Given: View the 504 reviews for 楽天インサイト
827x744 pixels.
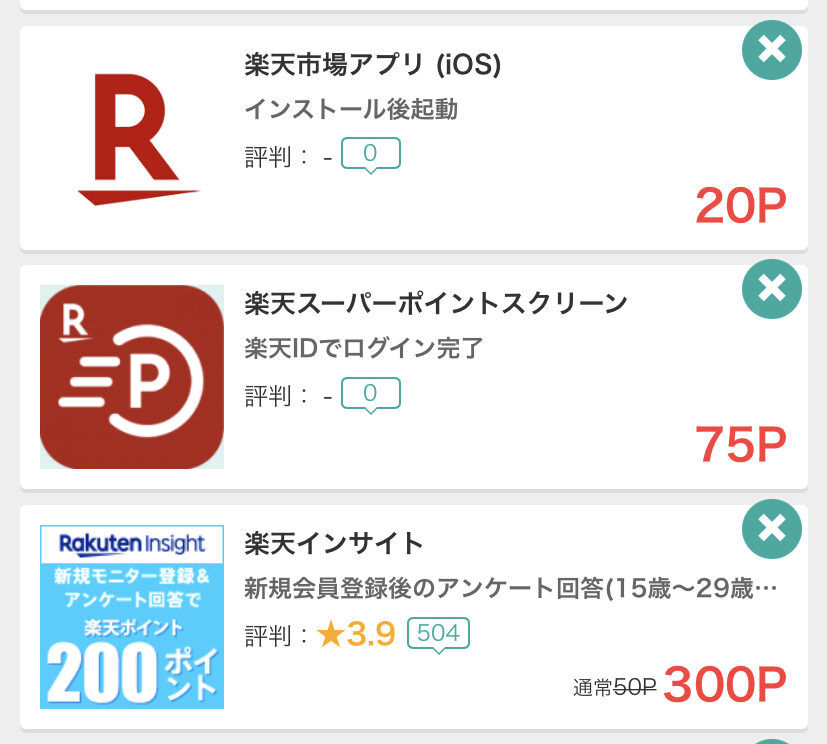Looking at the screenshot, I should coord(438,634).
